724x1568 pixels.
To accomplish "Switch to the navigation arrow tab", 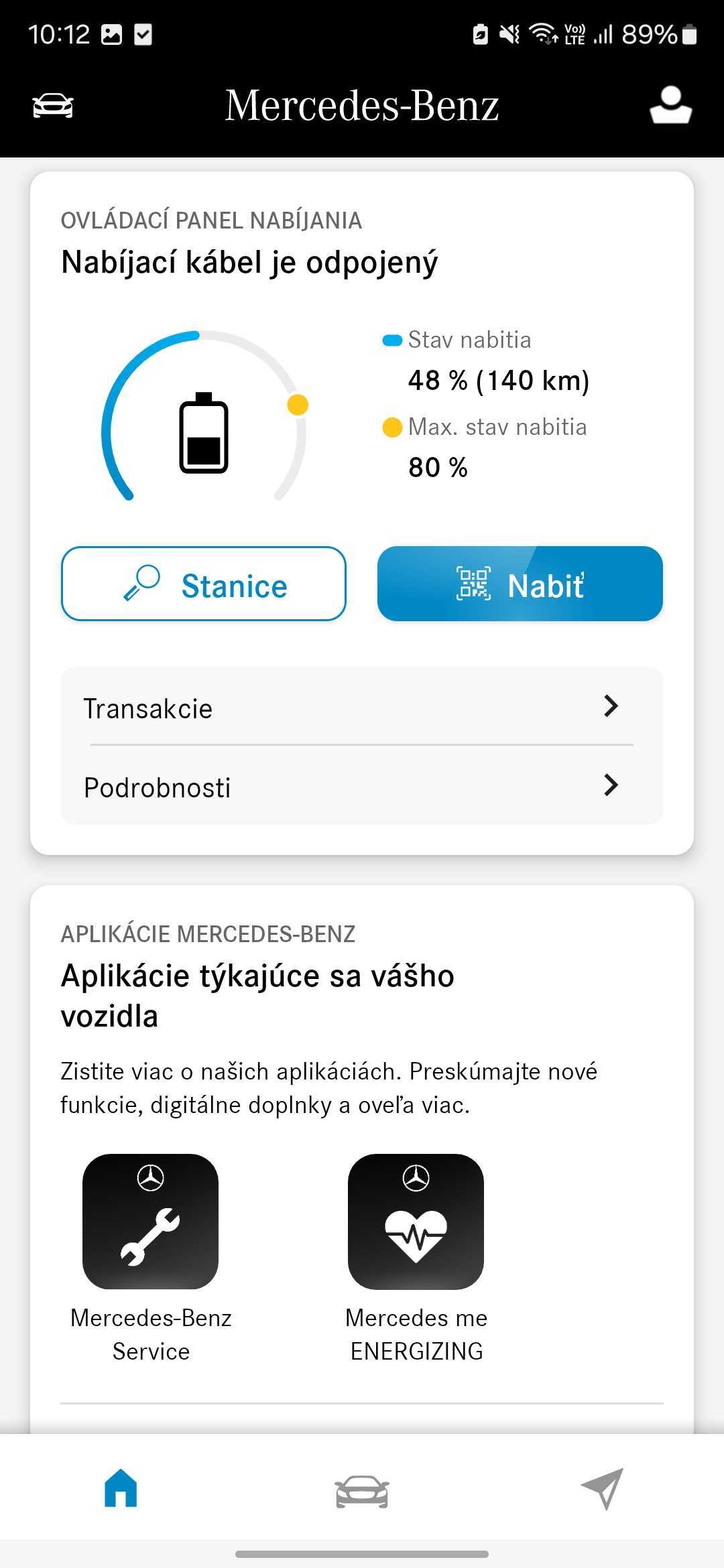I will (x=602, y=1489).
